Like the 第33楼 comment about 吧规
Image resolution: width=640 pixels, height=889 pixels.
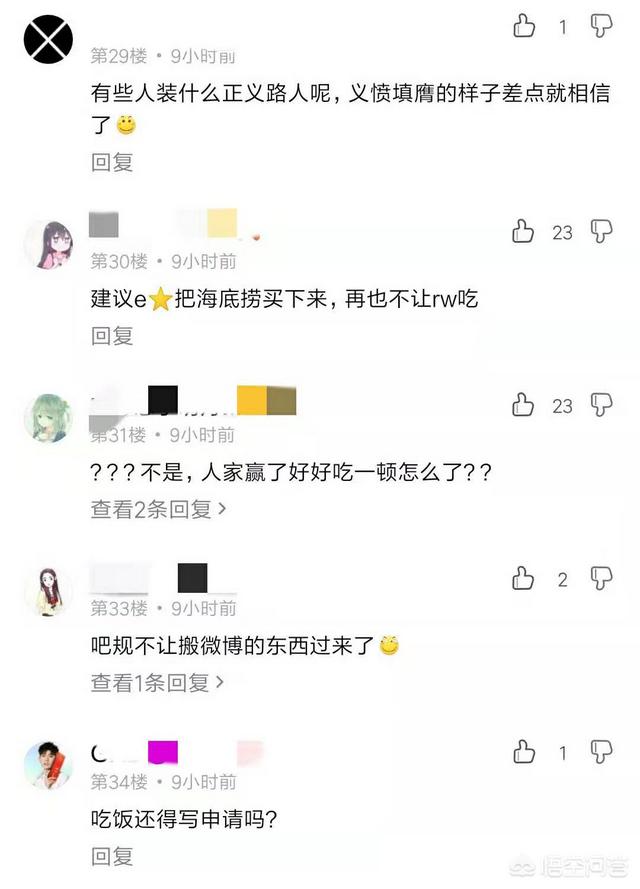coord(523,578)
